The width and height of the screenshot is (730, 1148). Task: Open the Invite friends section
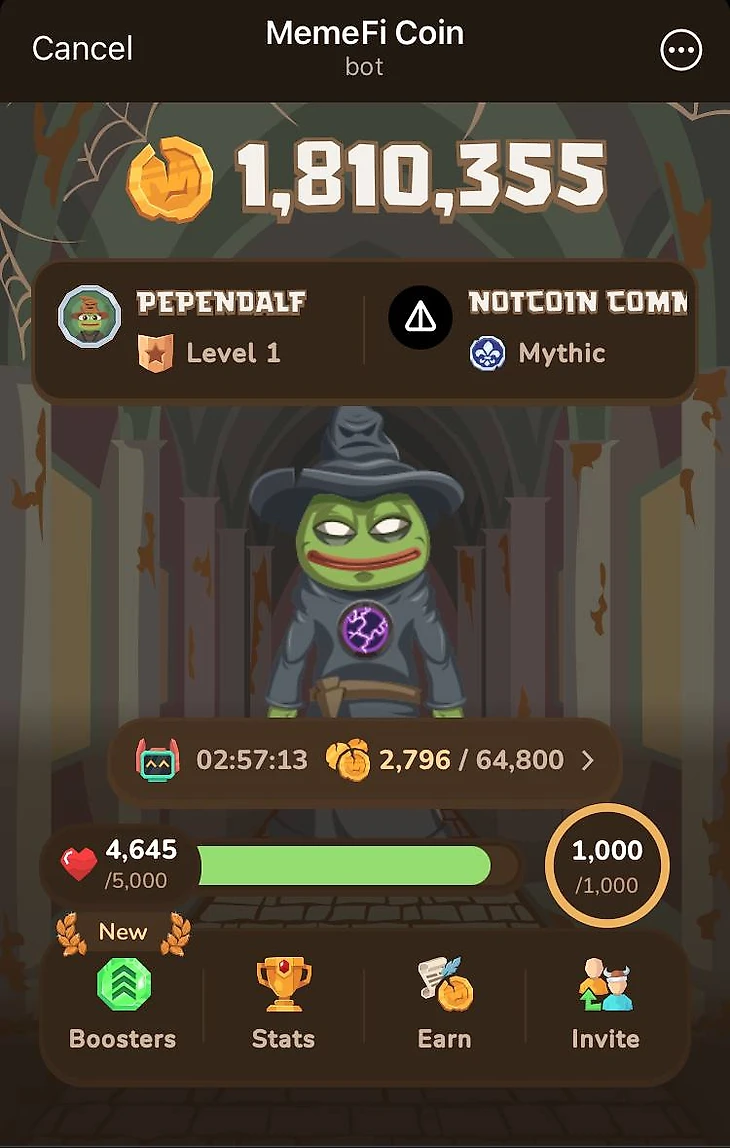pyautogui.click(x=605, y=1003)
